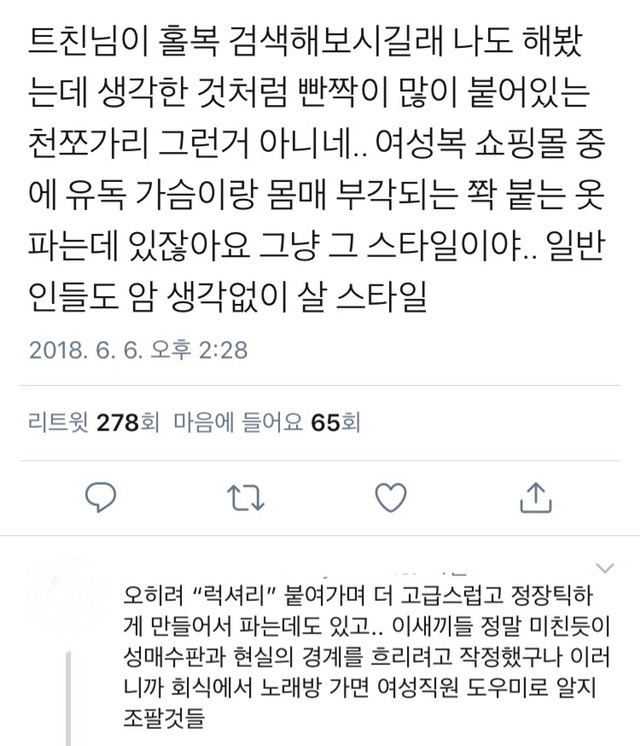Open the reply's dropdown chevron menu
Screen dimensions: 640x746
pyautogui.click(x=603, y=566)
